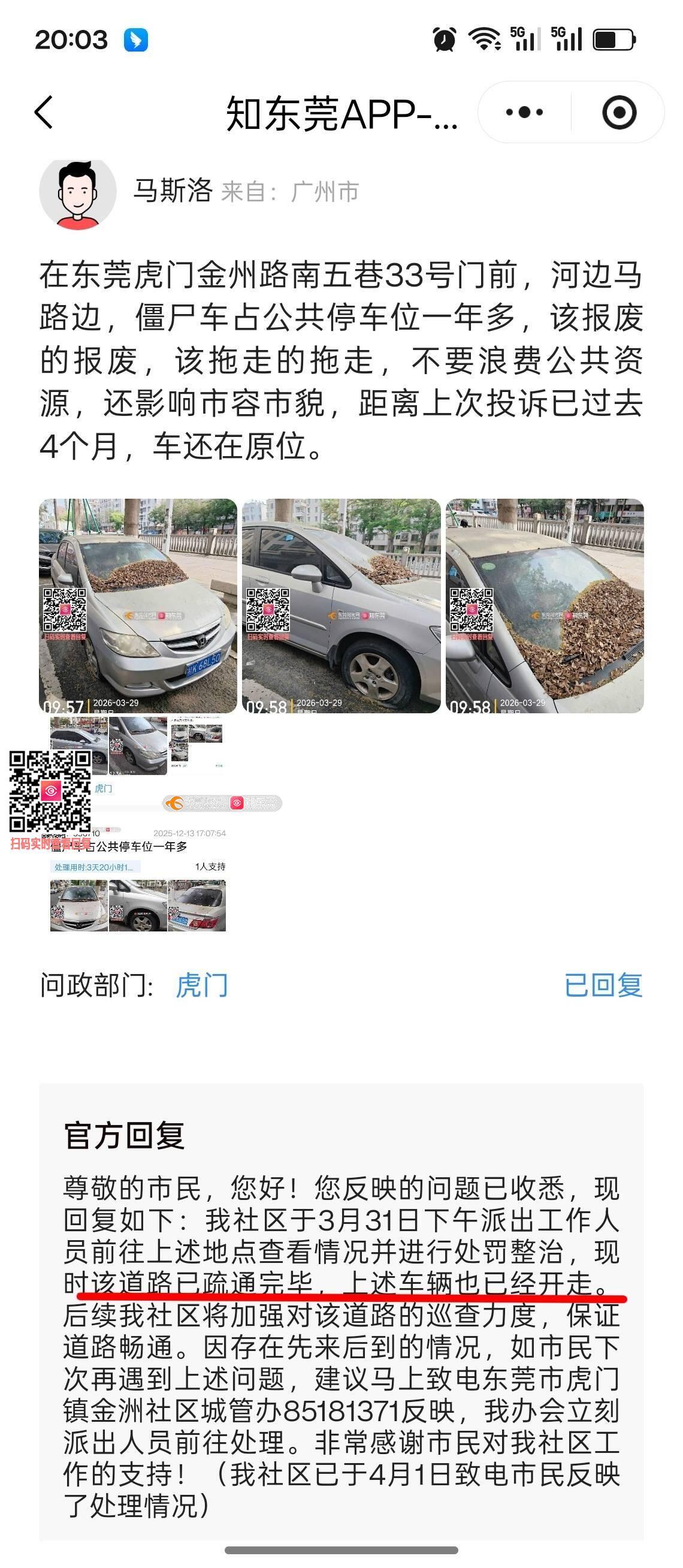Open 马斯洛's profile avatar
This screenshot has width=683, height=1568.
pos(78,192)
